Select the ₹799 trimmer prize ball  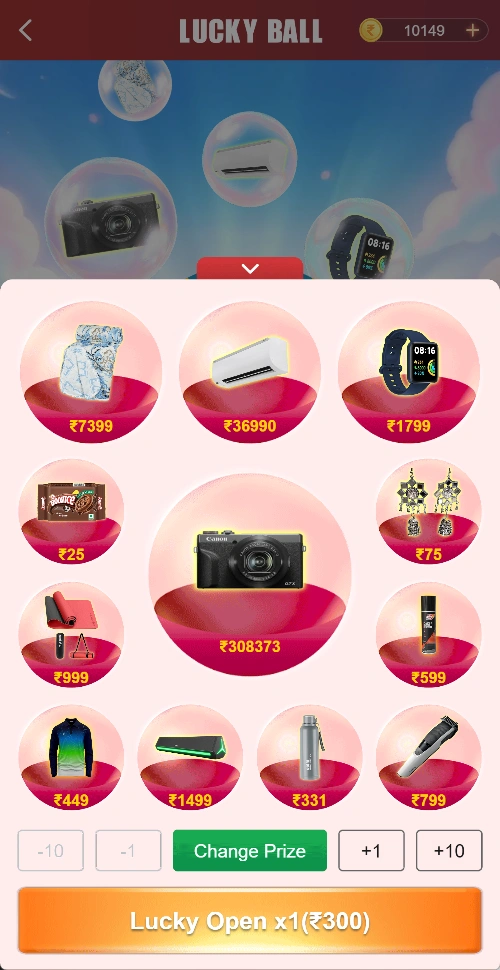(x=429, y=757)
